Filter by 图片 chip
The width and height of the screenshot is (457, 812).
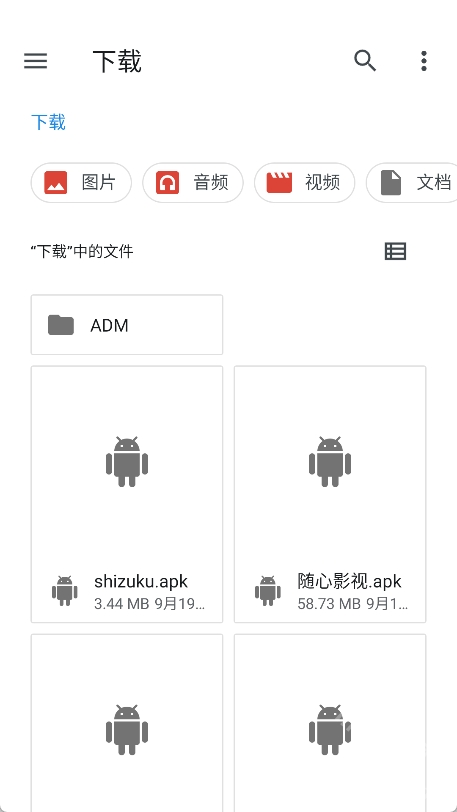pyautogui.click(x=81, y=182)
